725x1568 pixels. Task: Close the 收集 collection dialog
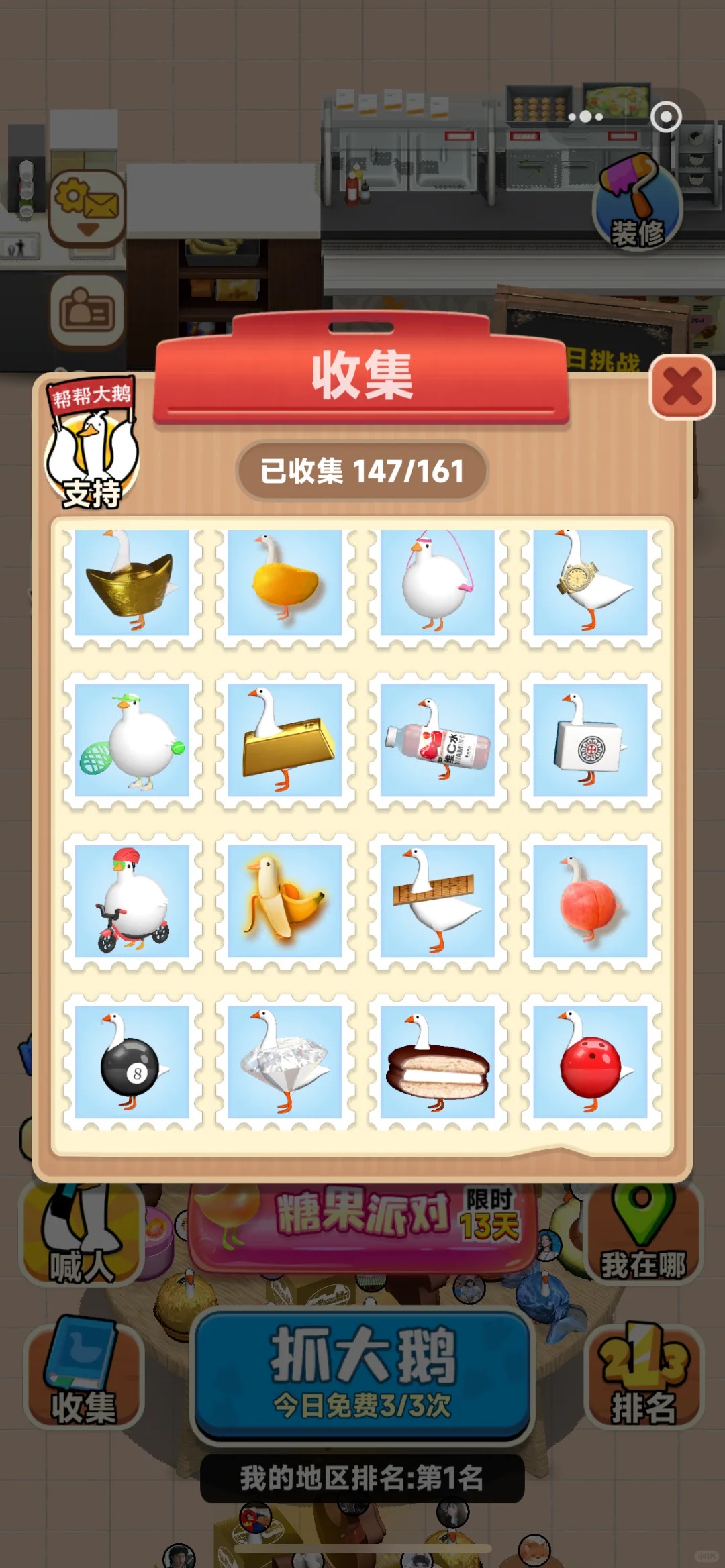[681, 387]
